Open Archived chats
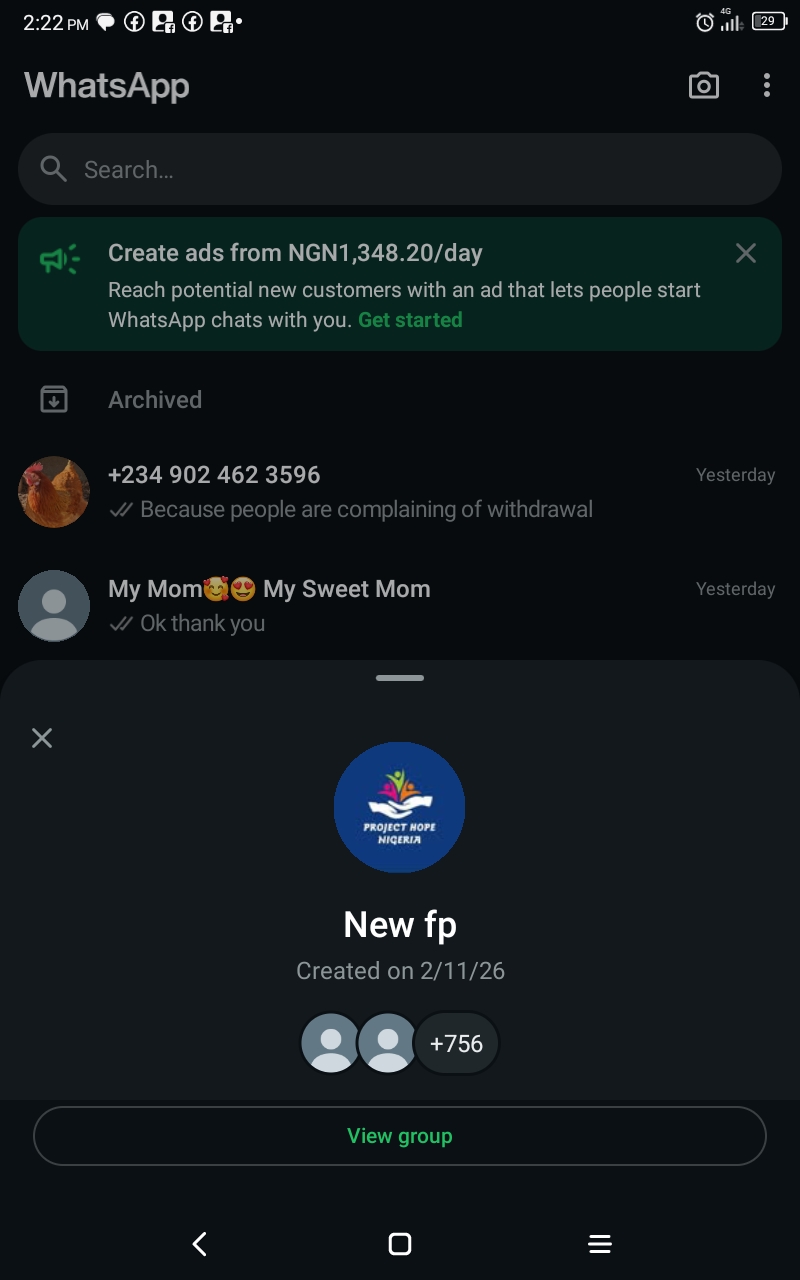The height and width of the screenshot is (1280, 800). pyautogui.click(x=155, y=400)
